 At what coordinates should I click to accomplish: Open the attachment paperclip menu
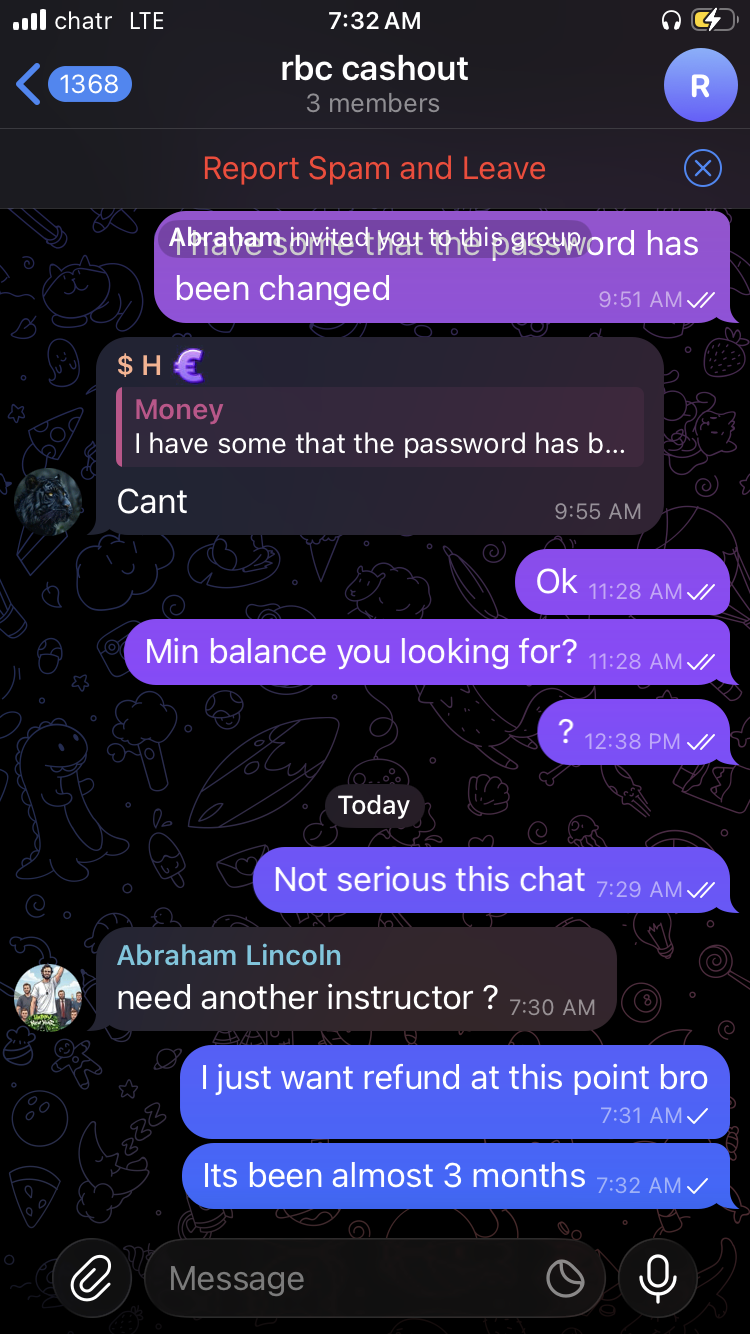(92, 1278)
